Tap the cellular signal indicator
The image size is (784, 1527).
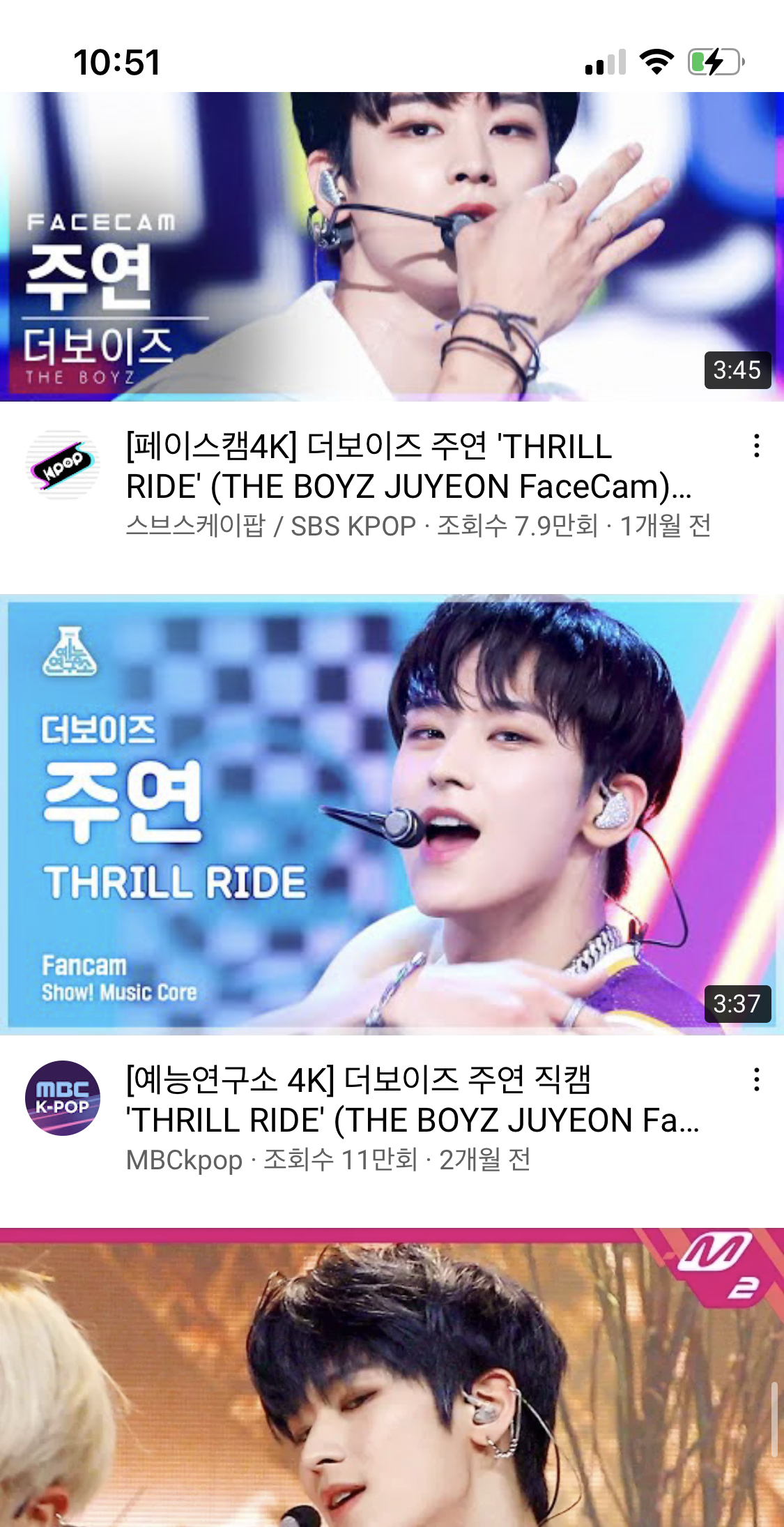coord(605,61)
